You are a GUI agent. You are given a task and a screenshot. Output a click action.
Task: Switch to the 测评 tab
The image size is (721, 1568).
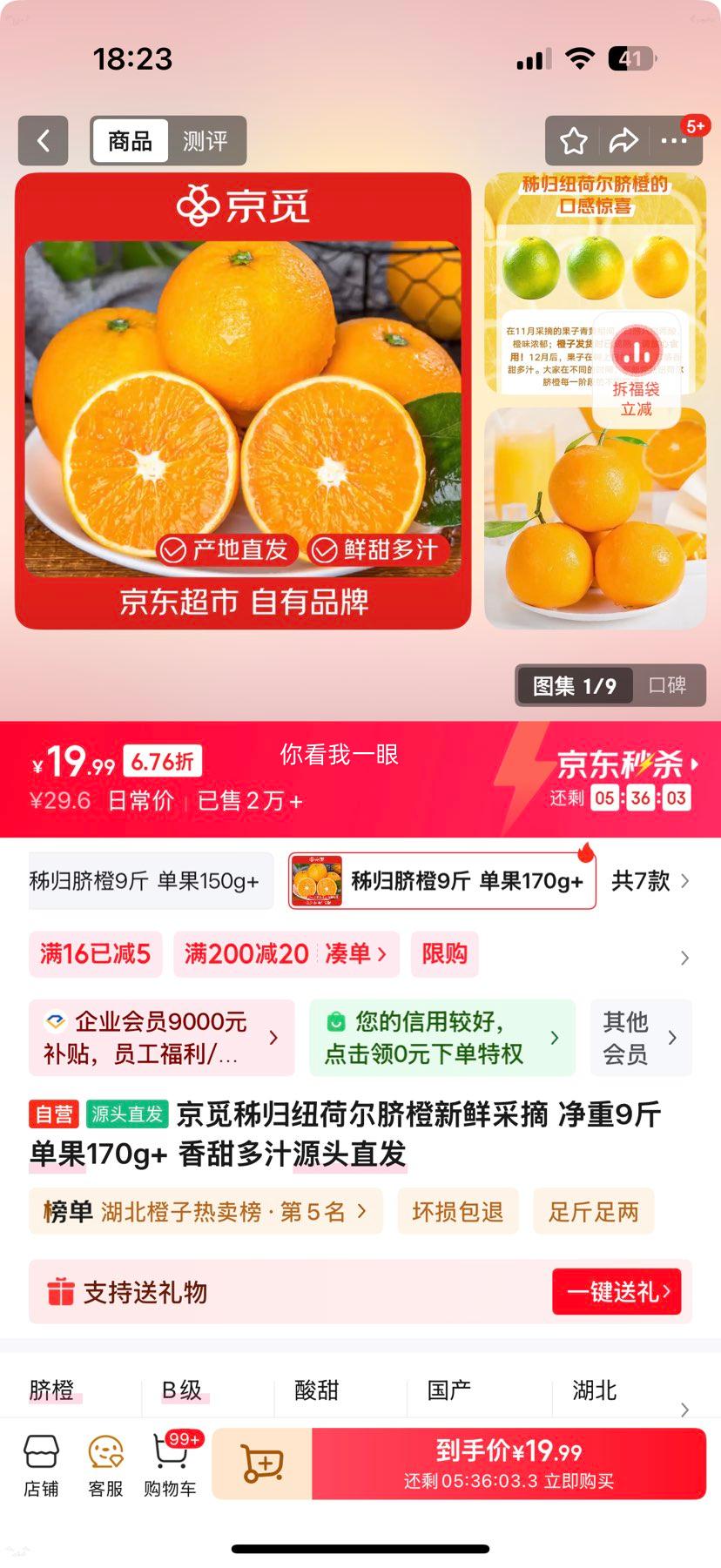pyautogui.click(x=206, y=140)
